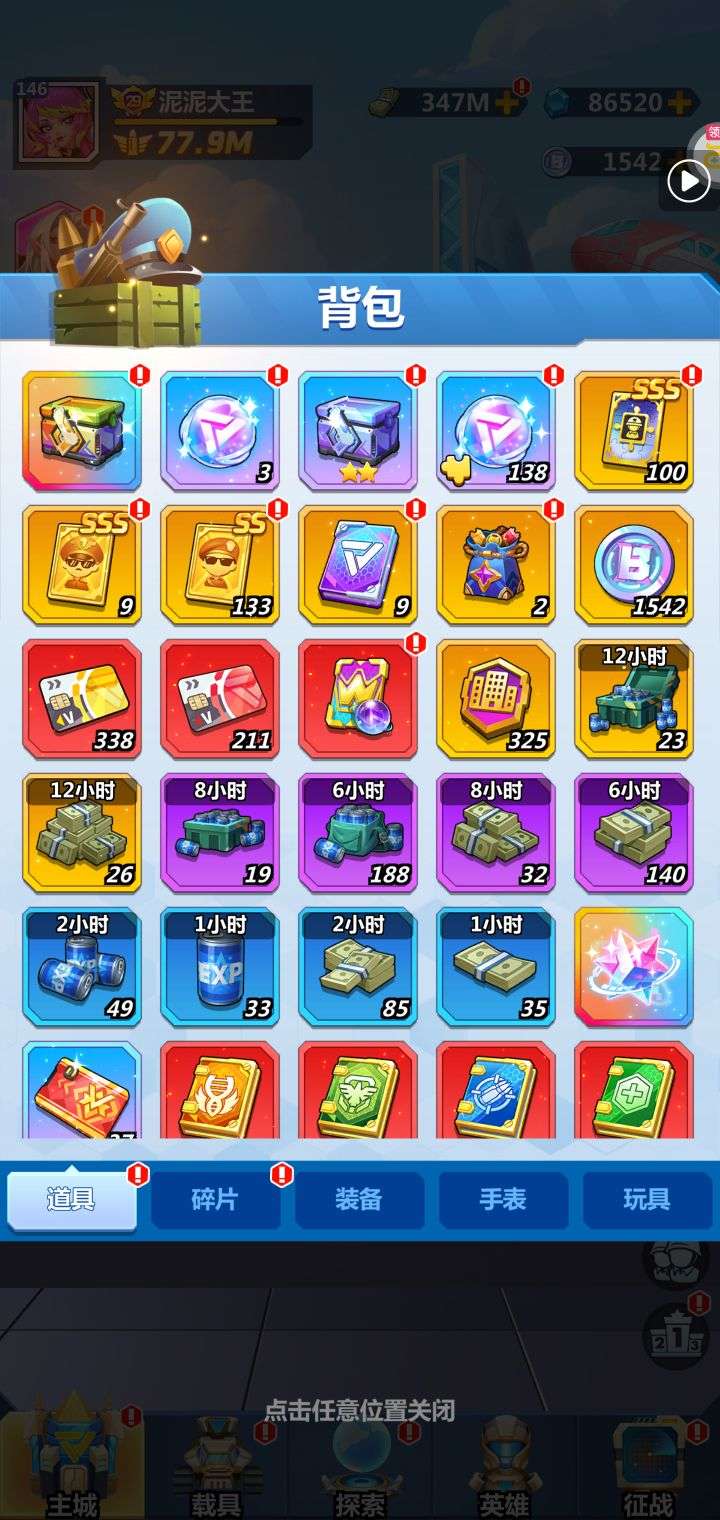The width and height of the screenshot is (720, 1520).
Task: Select the card item with count 211
Action: (x=220, y=699)
